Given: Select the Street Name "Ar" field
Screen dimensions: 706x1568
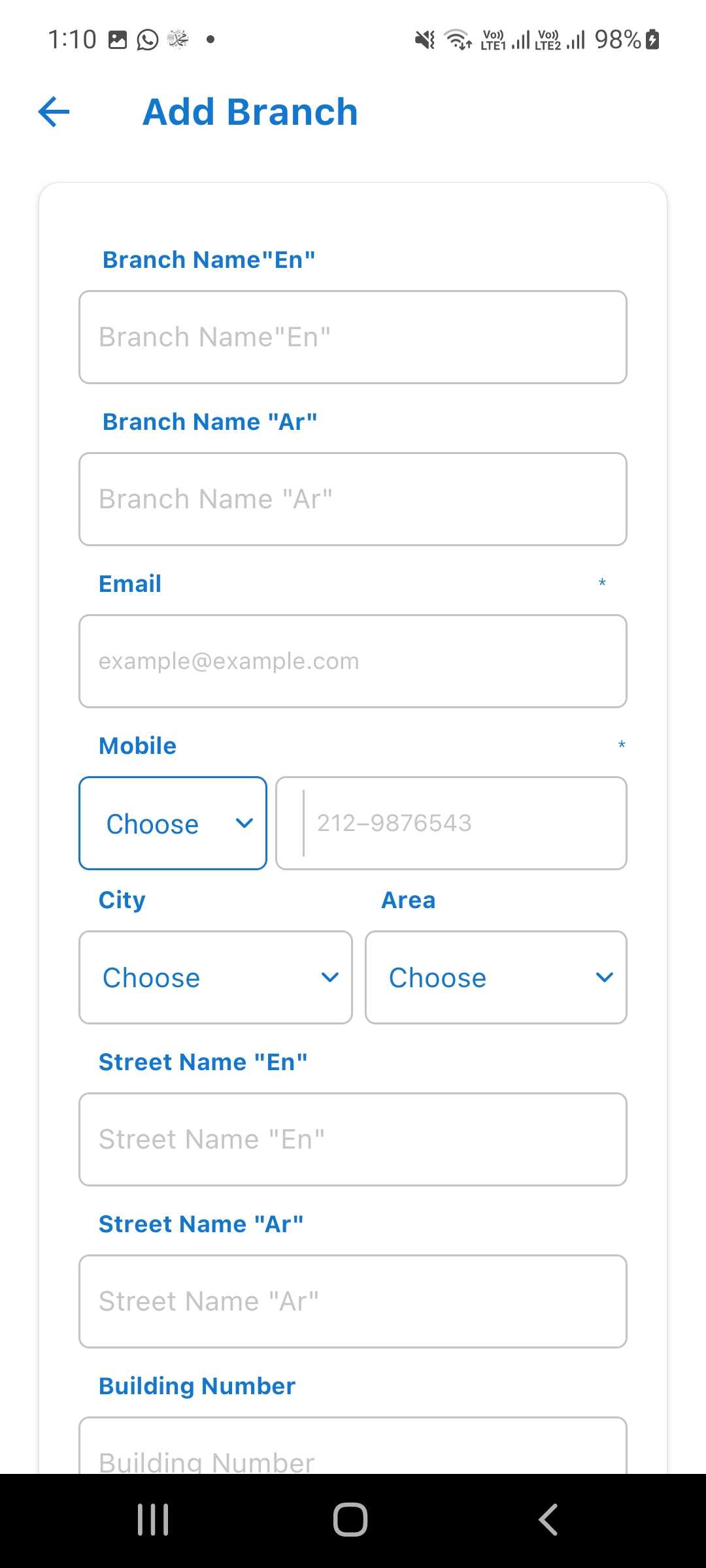Looking at the screenshot, I should point(353,1301).
